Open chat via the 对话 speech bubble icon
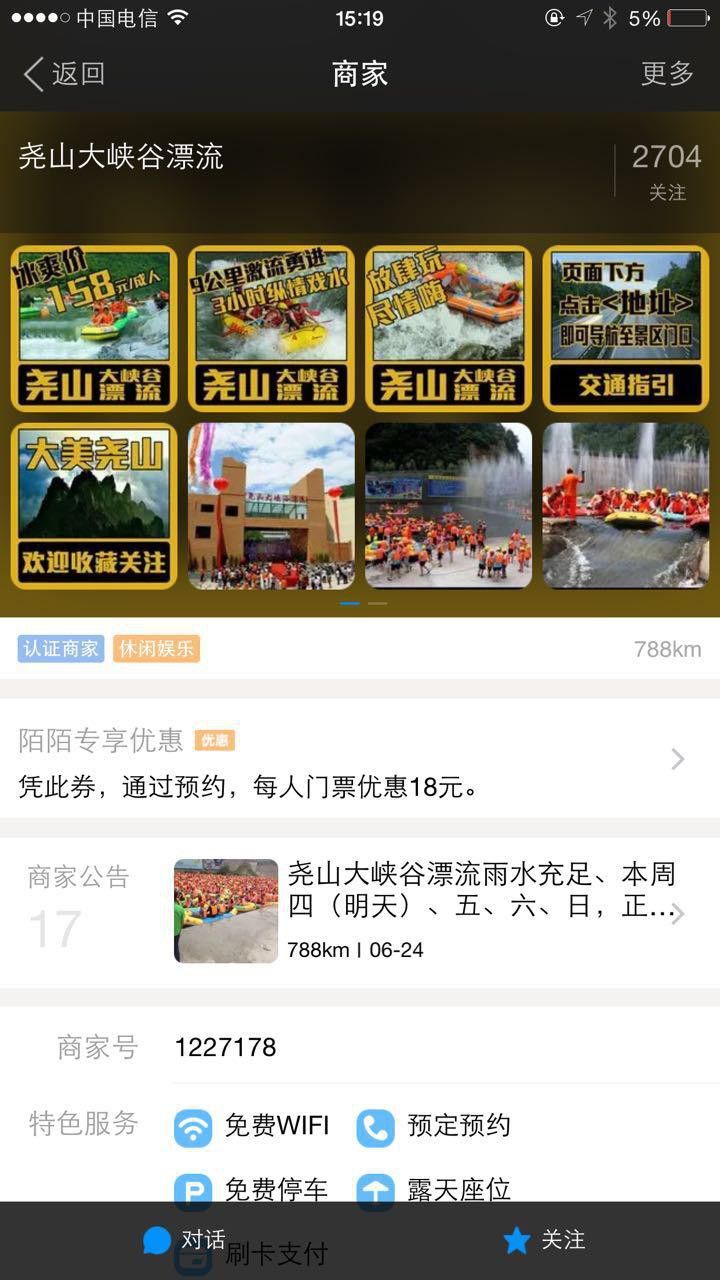Viewport: 720px width, 1280px height. 157,1240
